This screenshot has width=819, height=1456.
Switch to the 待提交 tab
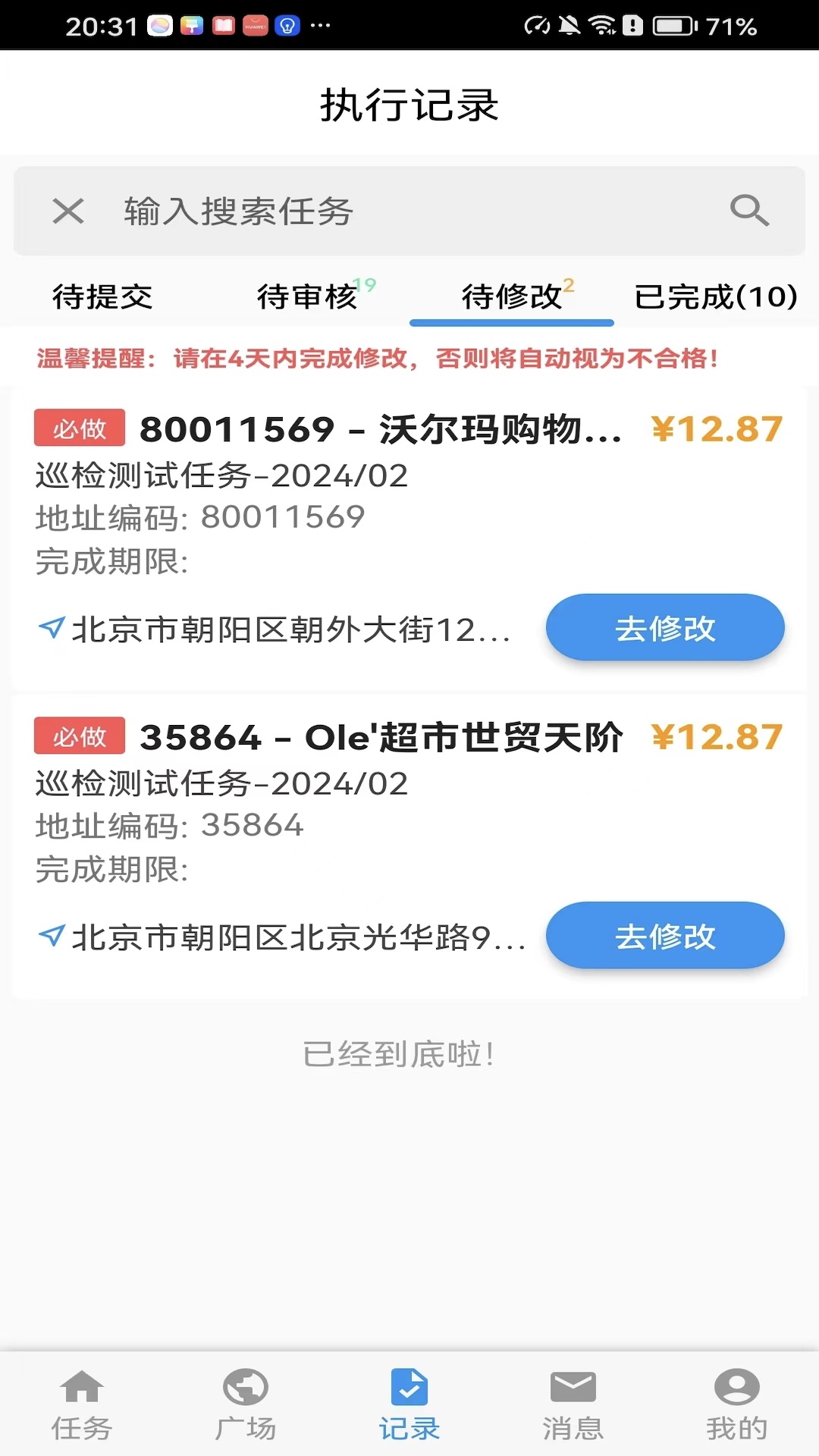[x=102, y=297]
